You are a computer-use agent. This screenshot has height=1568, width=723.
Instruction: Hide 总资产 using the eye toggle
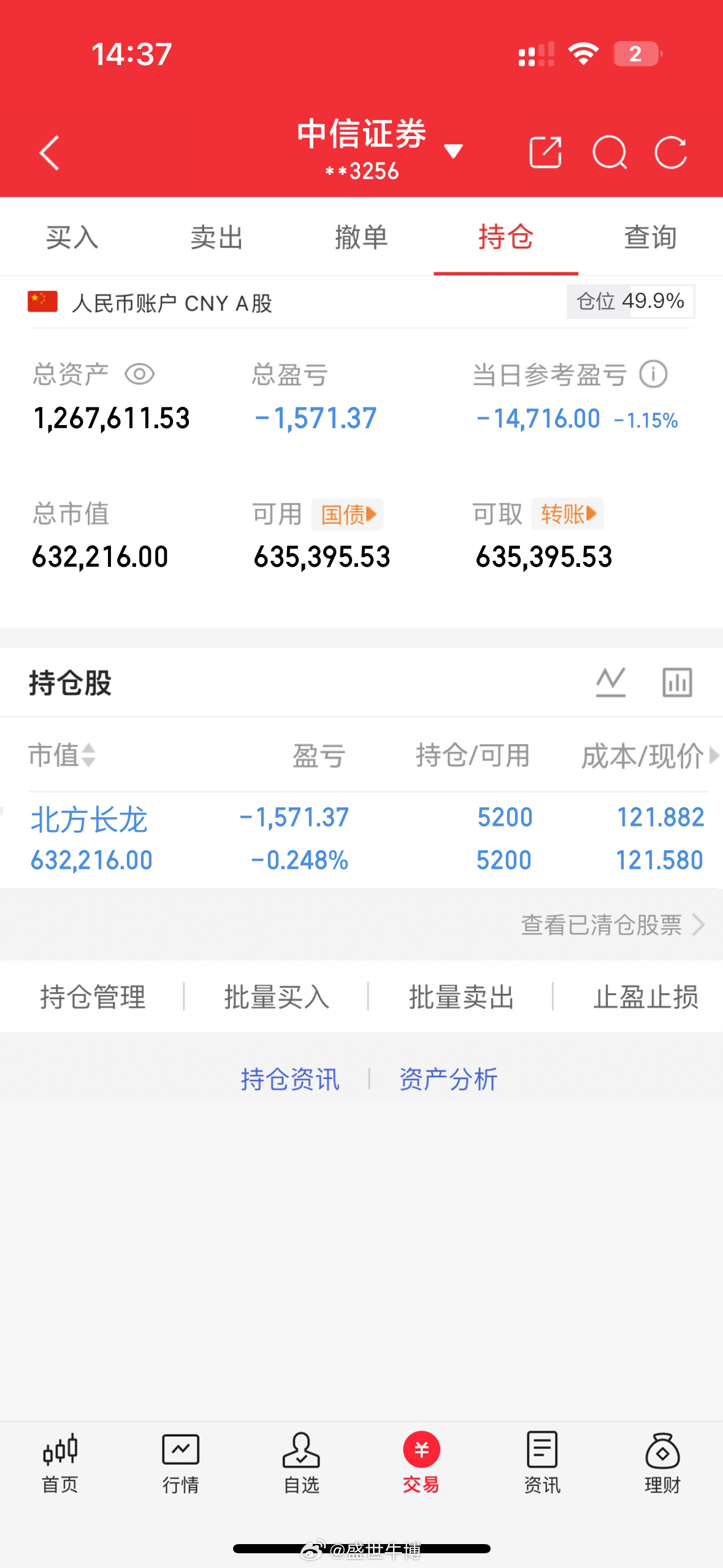click(x=140, y=373)
